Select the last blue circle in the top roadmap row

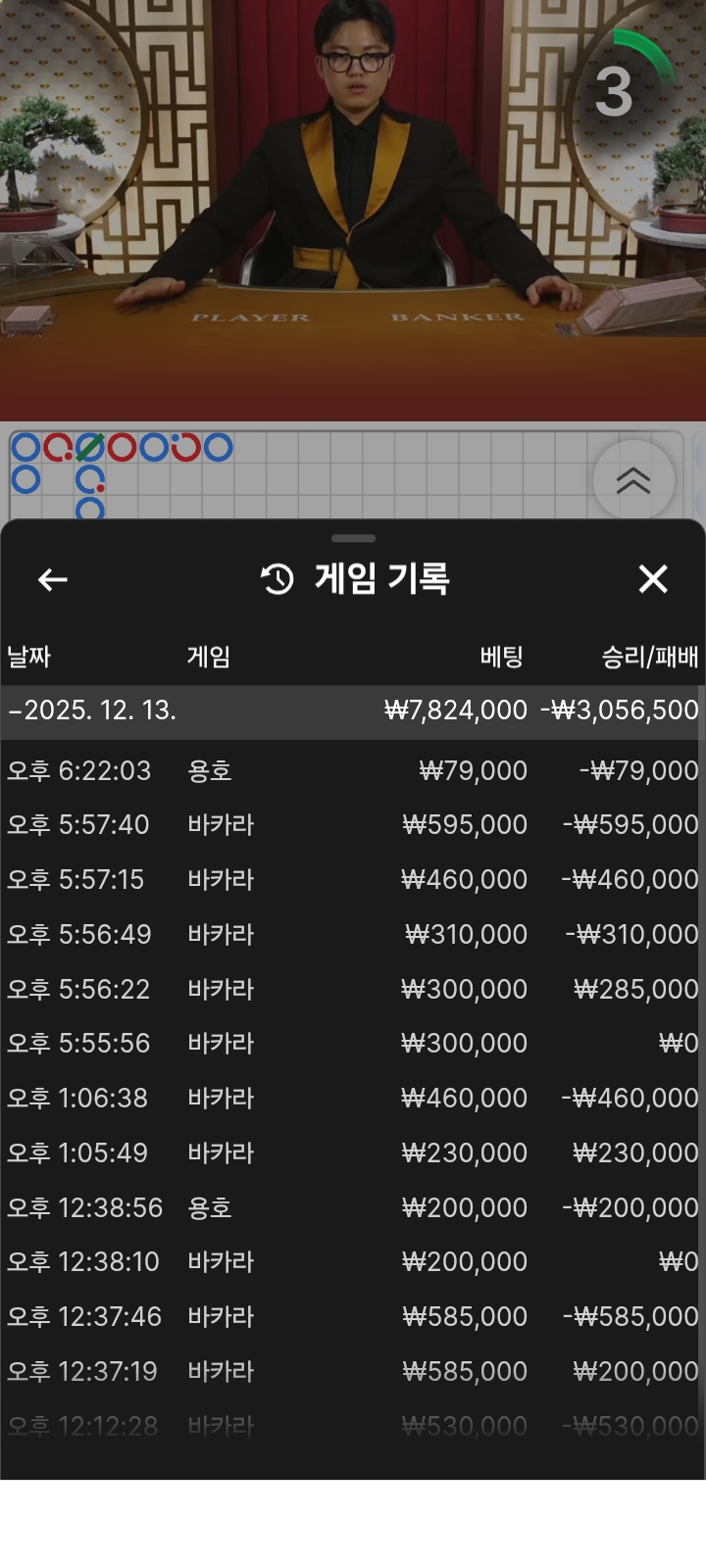[218, 448]
